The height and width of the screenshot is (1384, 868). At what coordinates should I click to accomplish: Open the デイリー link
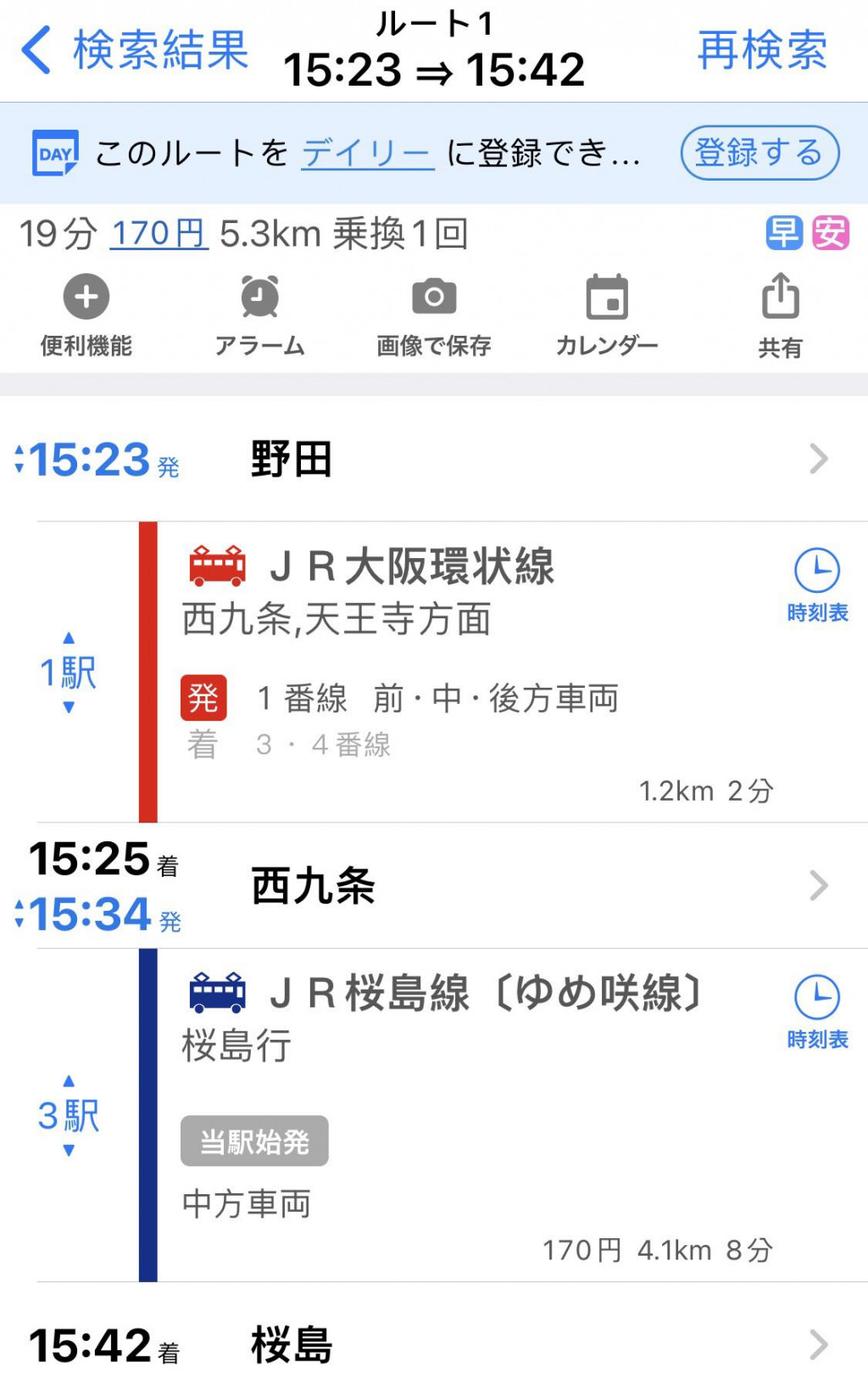367,153
